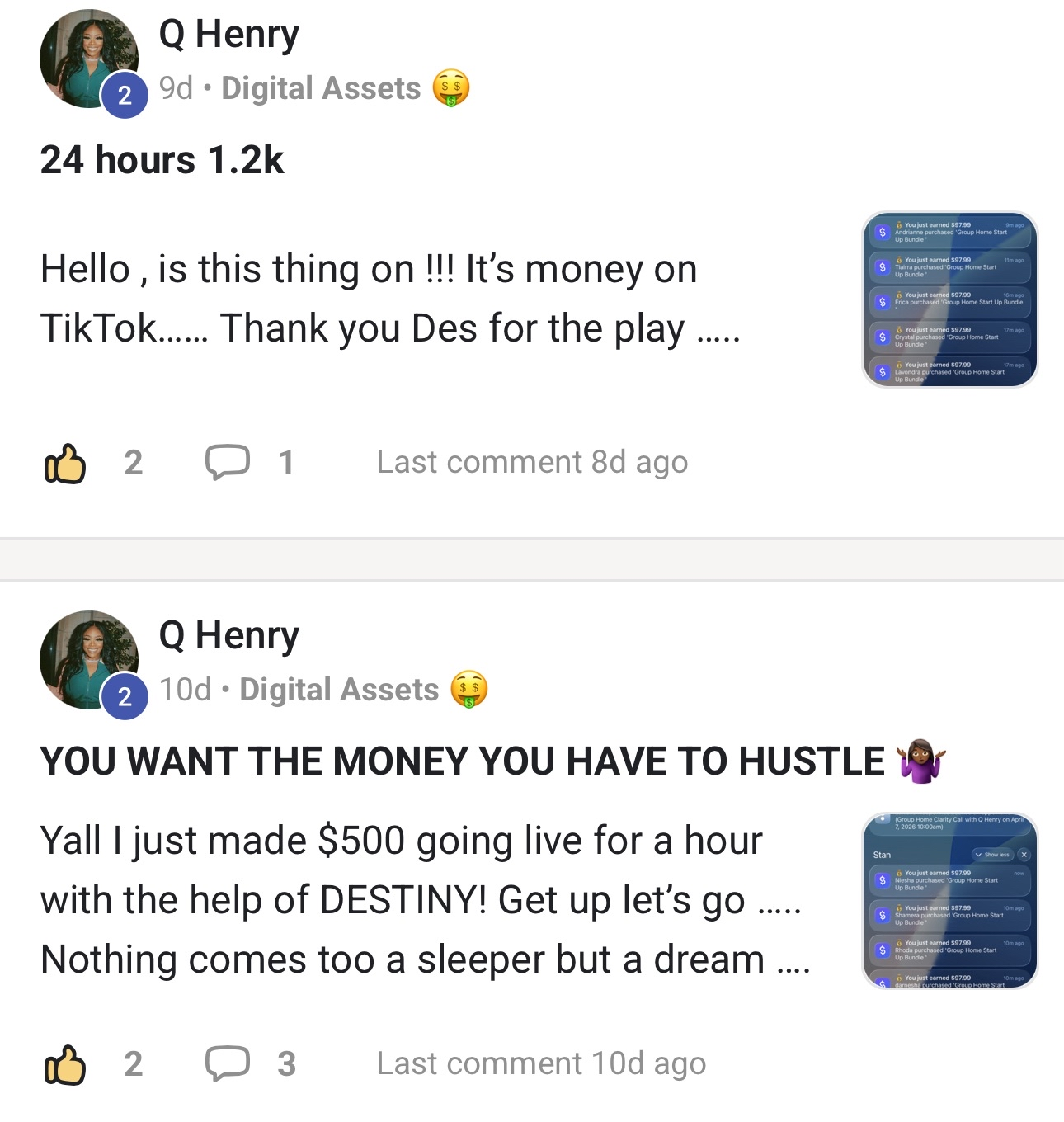1064x1122 pixels.
Task: Open Digital Assets category on the 10d post
Action: point(339,690)
